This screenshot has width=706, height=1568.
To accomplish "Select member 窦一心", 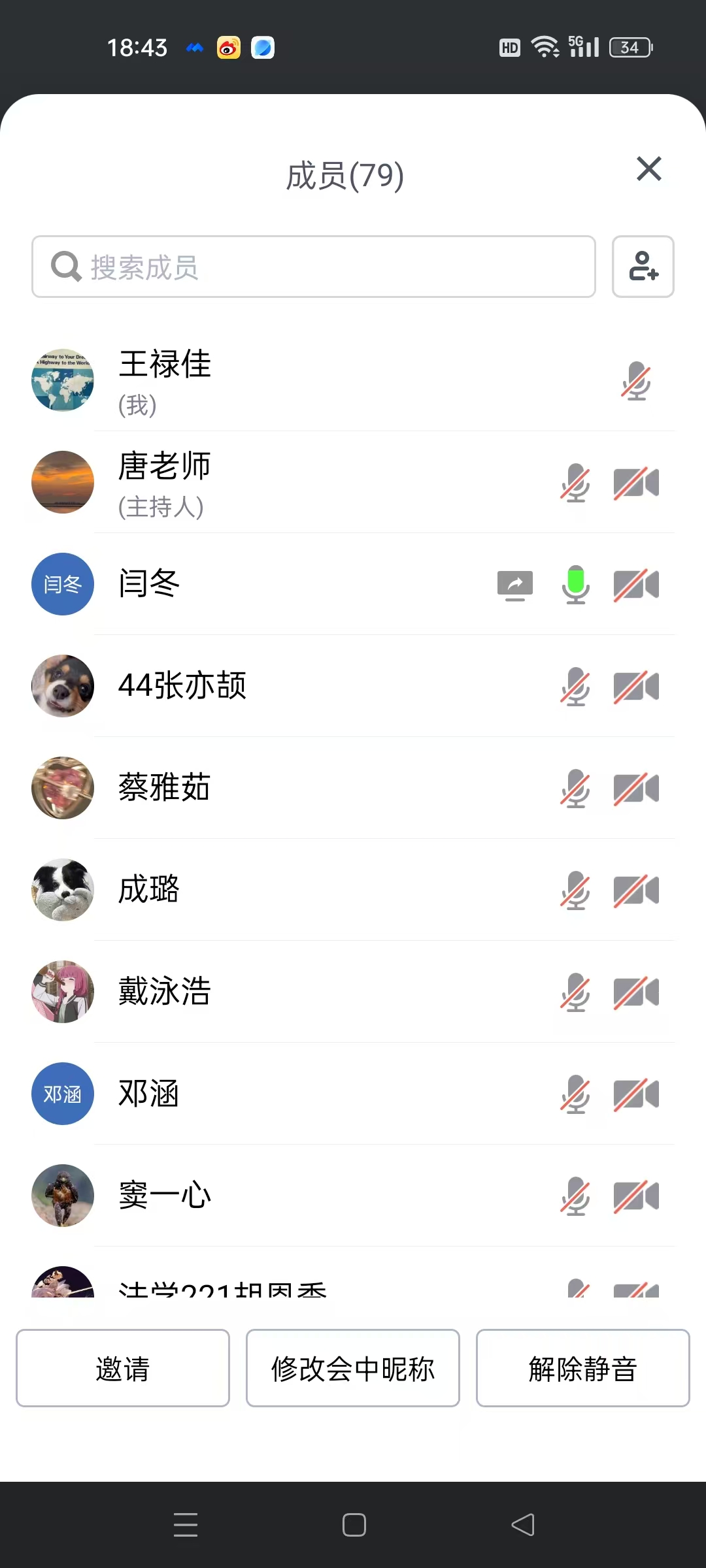I will [353, 1196].
